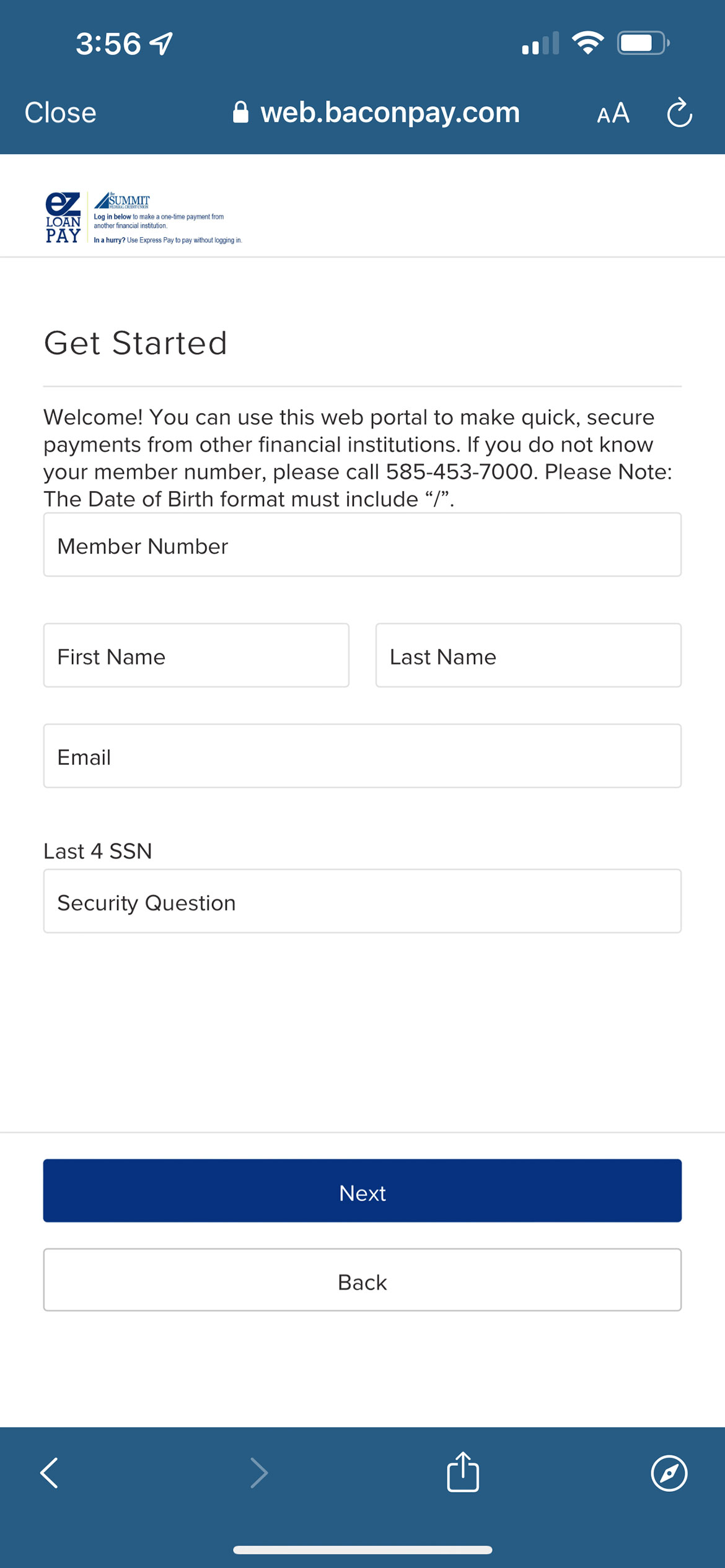The image size is (725, 1568).
Task: Select the Last Name field
Action: coord(529,655)
